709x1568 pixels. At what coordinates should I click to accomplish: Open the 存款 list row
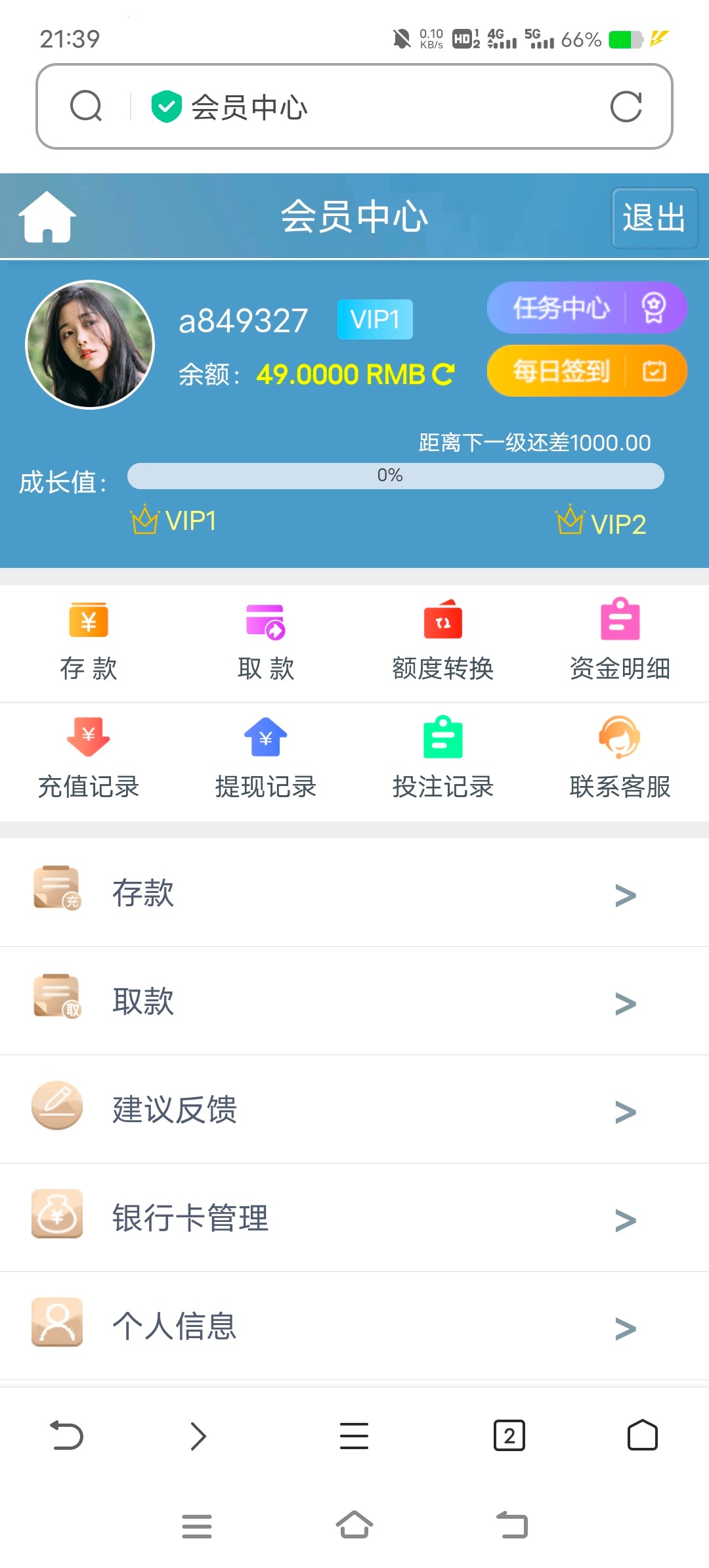point(354,893)
